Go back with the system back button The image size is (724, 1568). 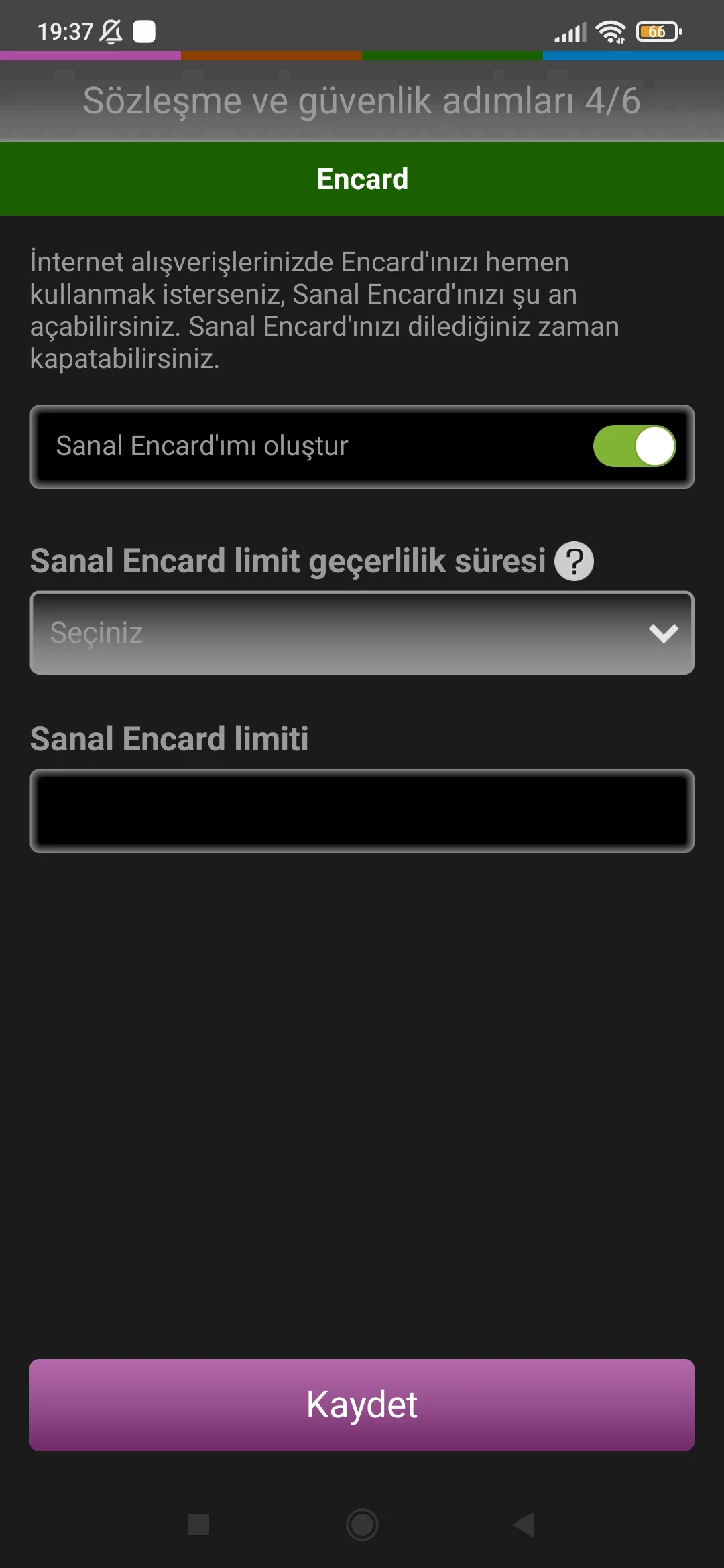(524, 1524)
